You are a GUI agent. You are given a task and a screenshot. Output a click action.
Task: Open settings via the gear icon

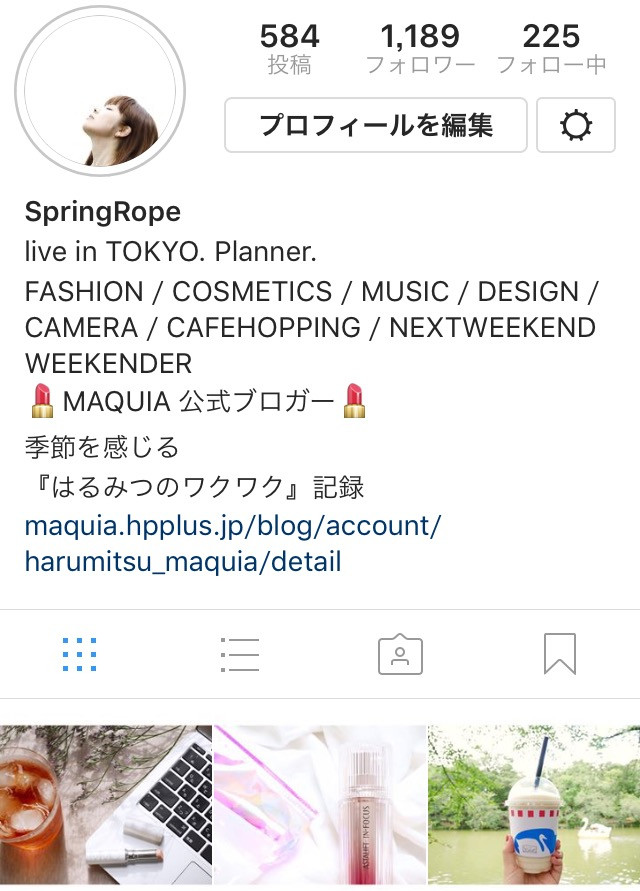[576, 125]
